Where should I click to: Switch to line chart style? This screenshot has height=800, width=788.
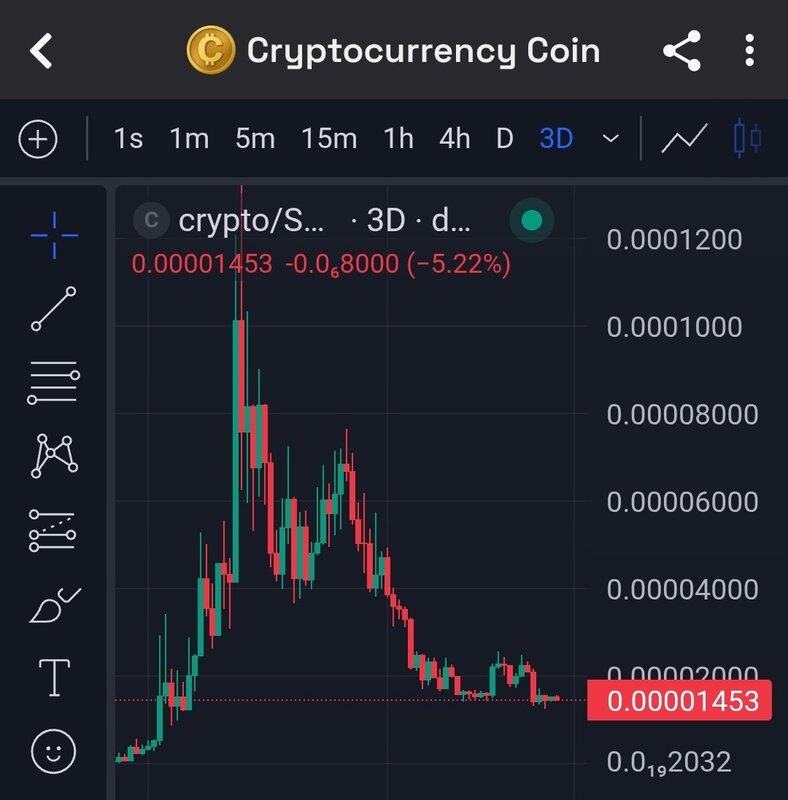[685, 139]
